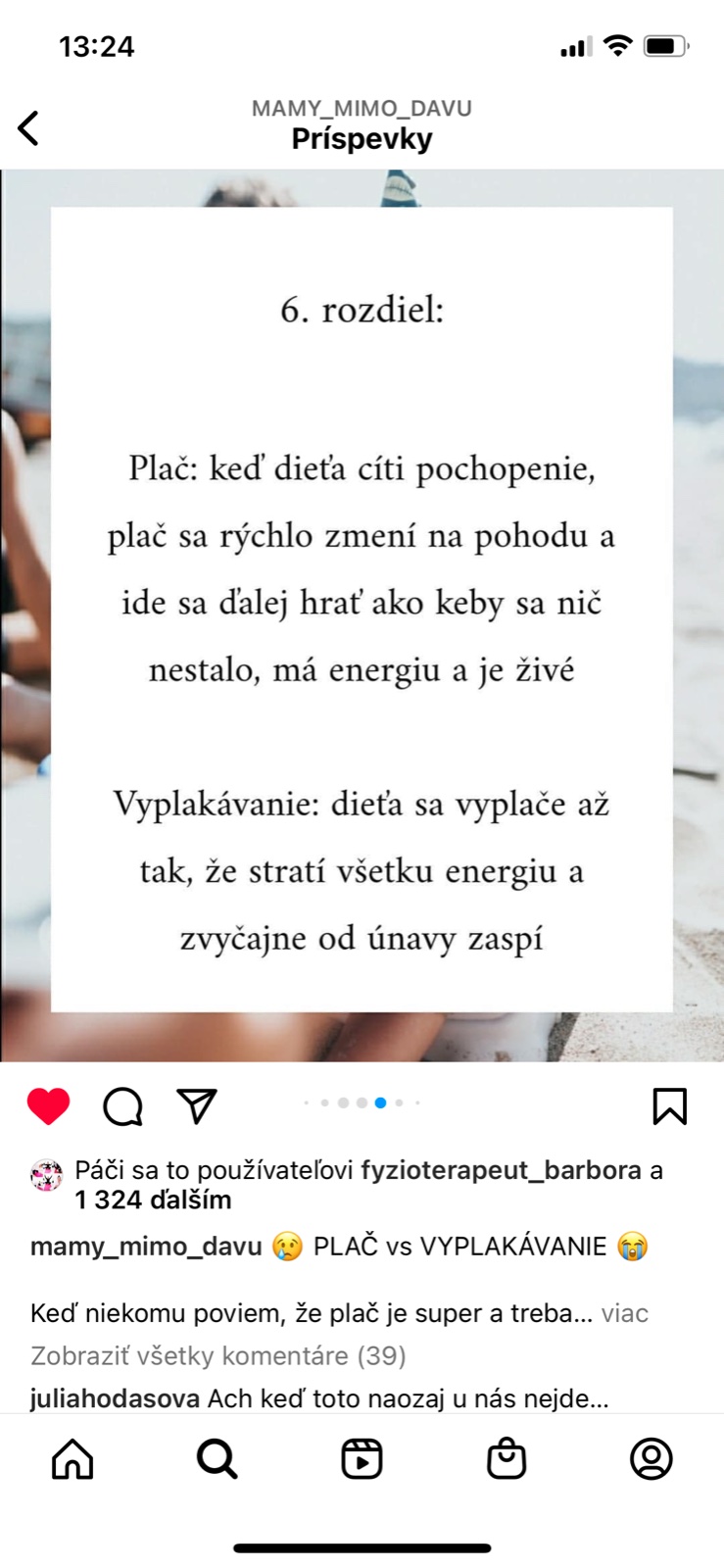Open the Reels tab
724x1568 pixels.
pos(362,1458)
